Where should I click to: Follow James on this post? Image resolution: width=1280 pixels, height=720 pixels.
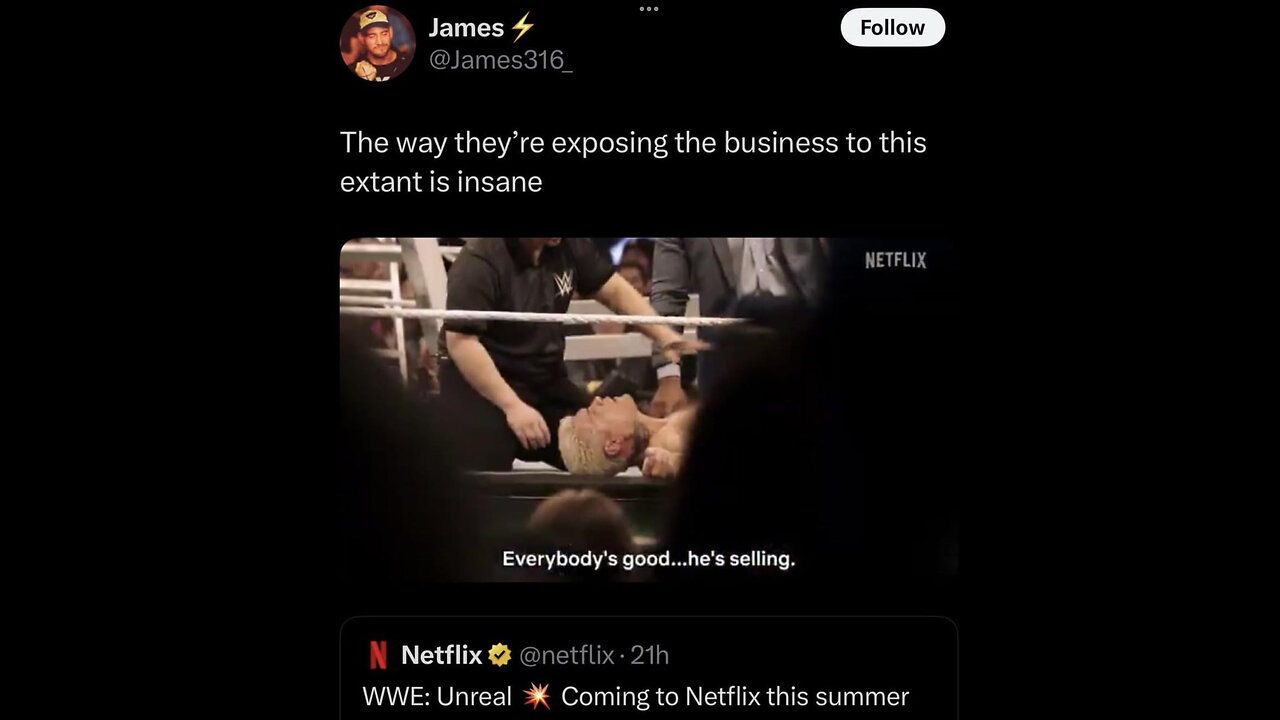892,28
